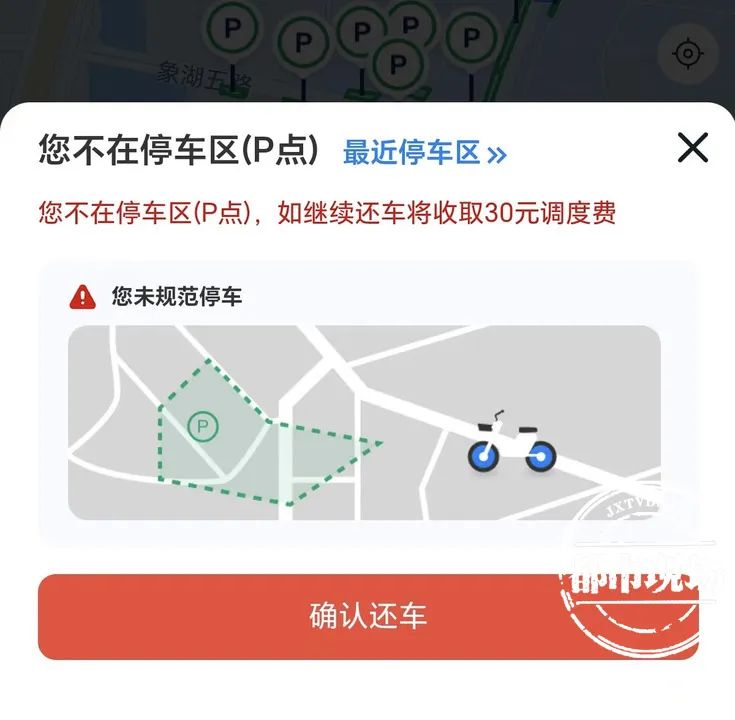
Task: Open the 最近停车区 link
Action: click(424, 153)
